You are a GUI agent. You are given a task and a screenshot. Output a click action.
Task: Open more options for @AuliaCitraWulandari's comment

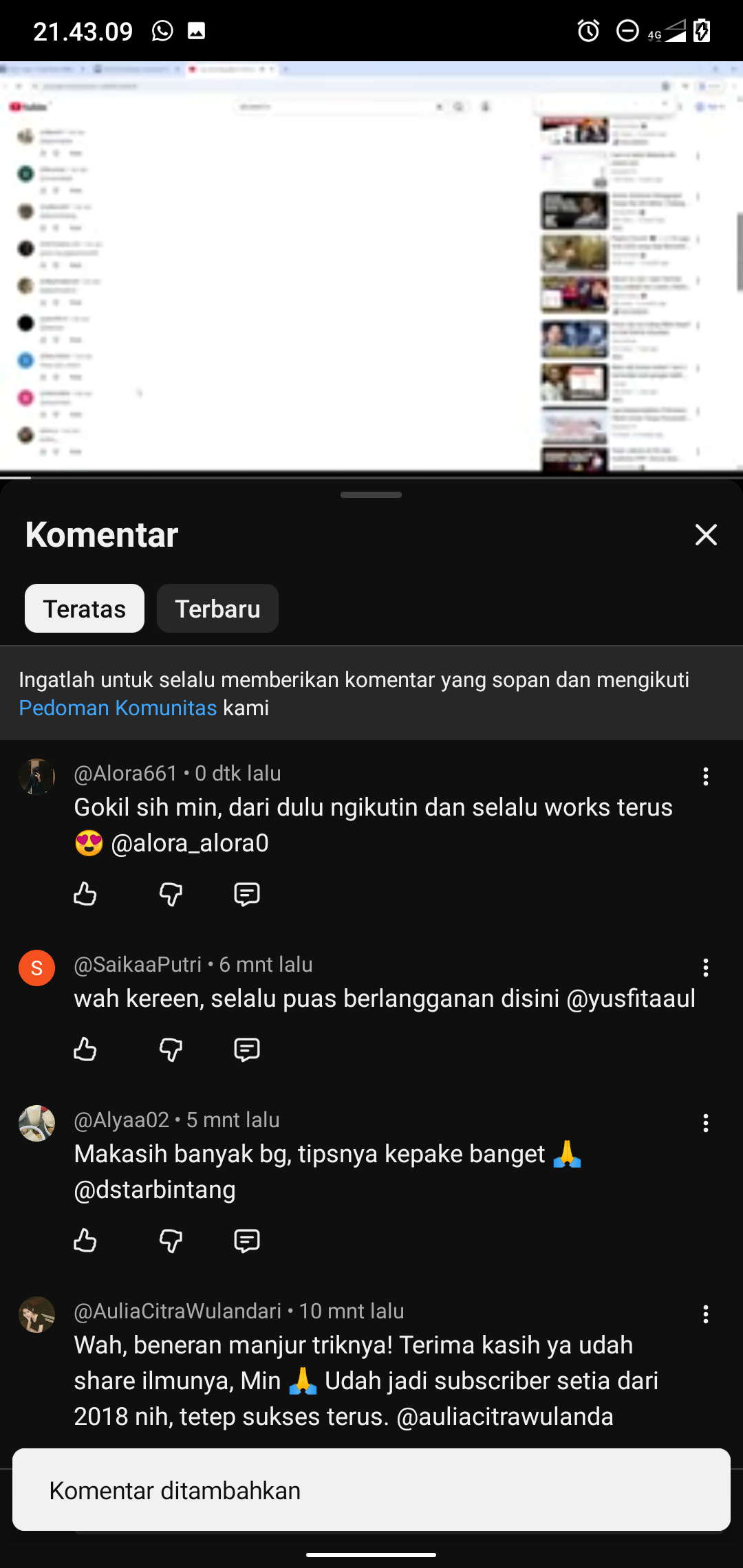(x=705, y=1314)
